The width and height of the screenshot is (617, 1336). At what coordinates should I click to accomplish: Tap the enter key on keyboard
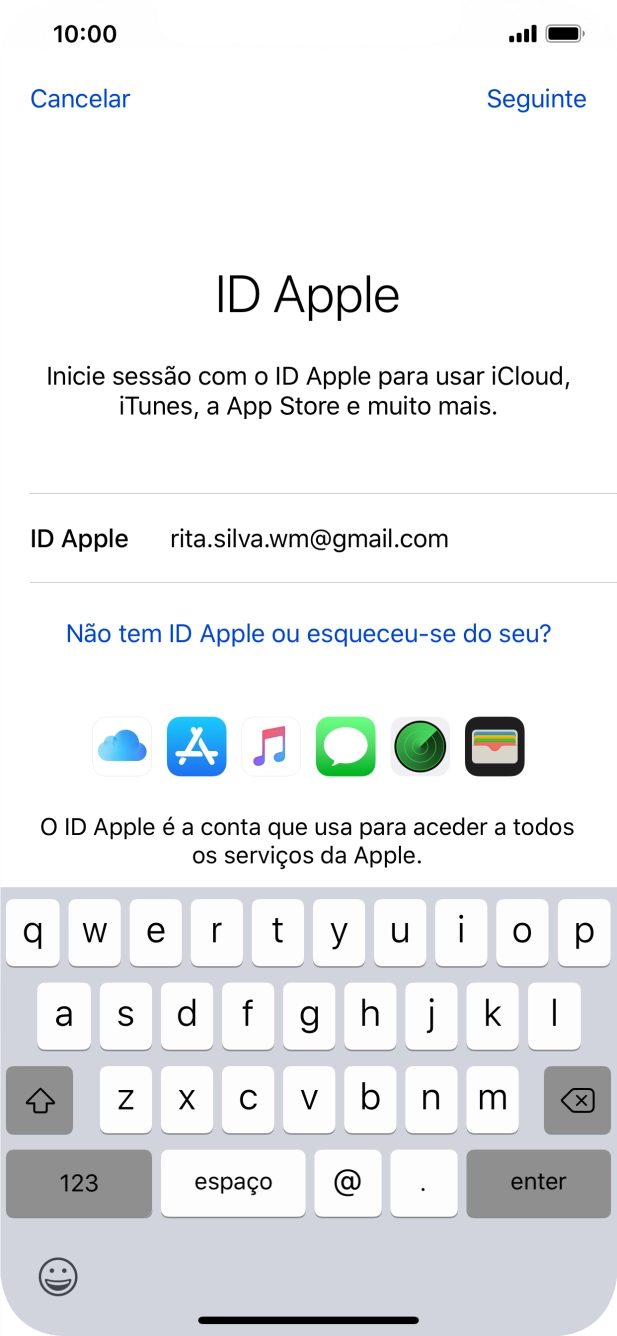click(x=538, y=1183)
